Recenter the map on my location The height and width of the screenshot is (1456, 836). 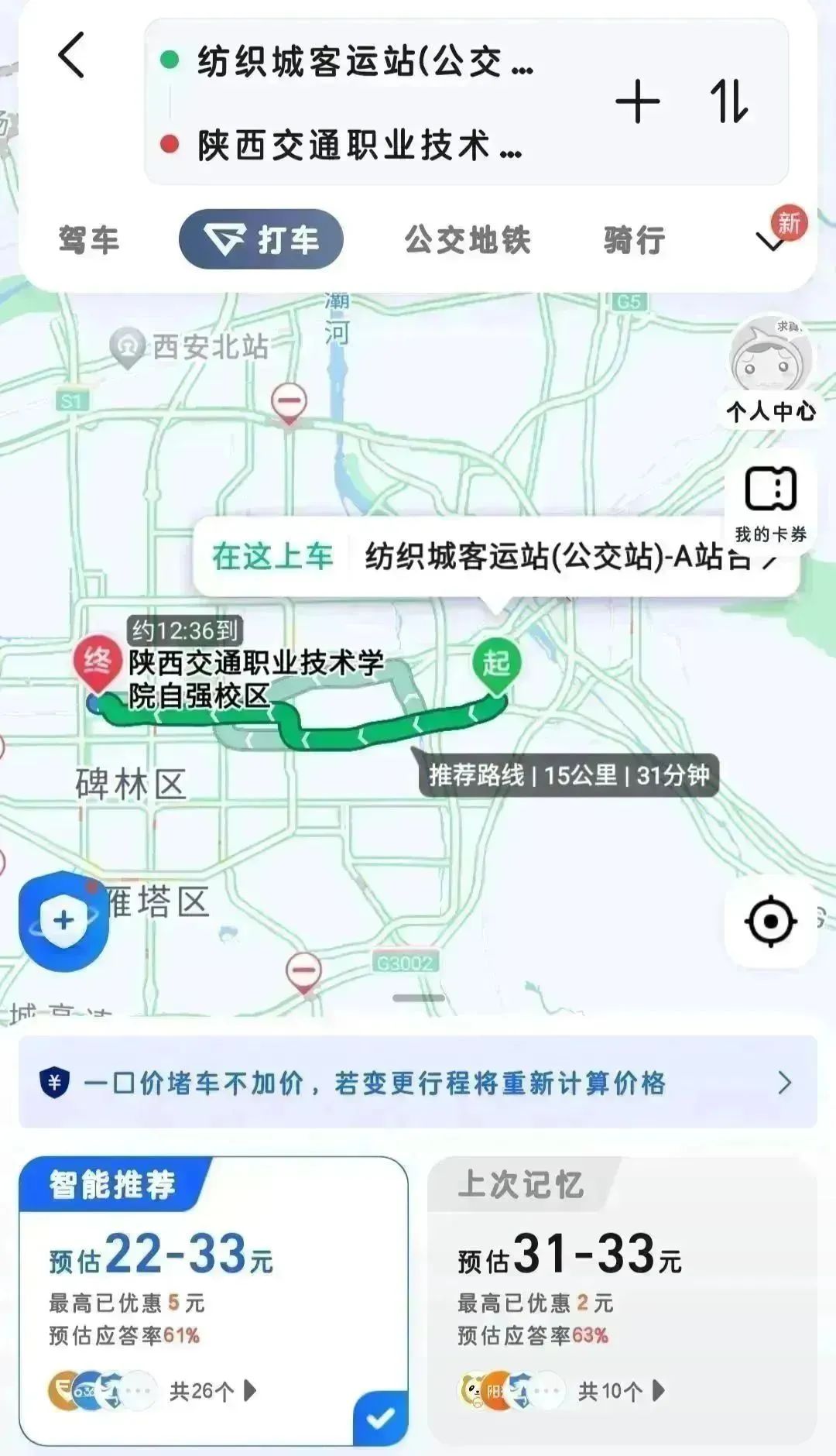(x=771, y=922)
